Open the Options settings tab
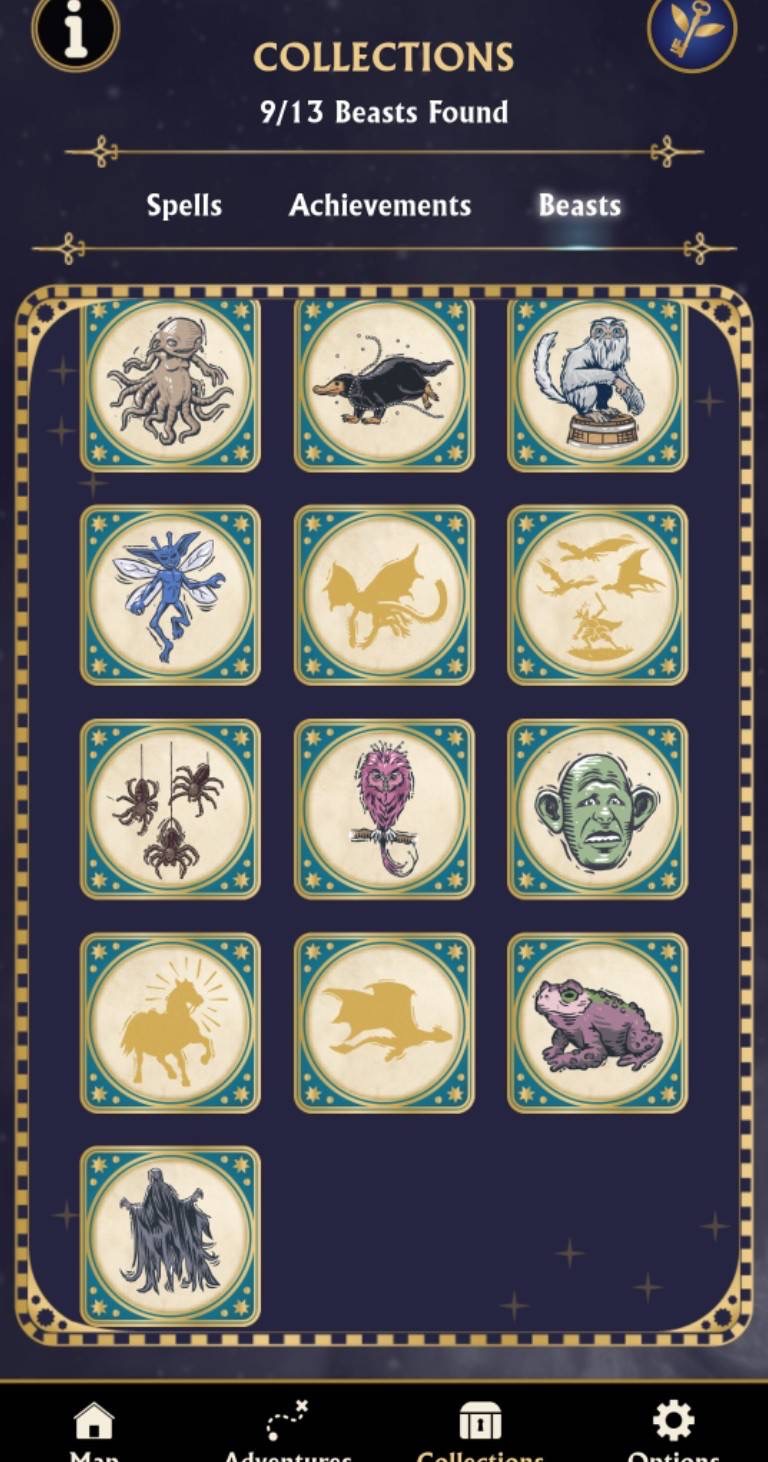The width and height of the screenshot is (768, 1462). click(x=673, y=1430)
